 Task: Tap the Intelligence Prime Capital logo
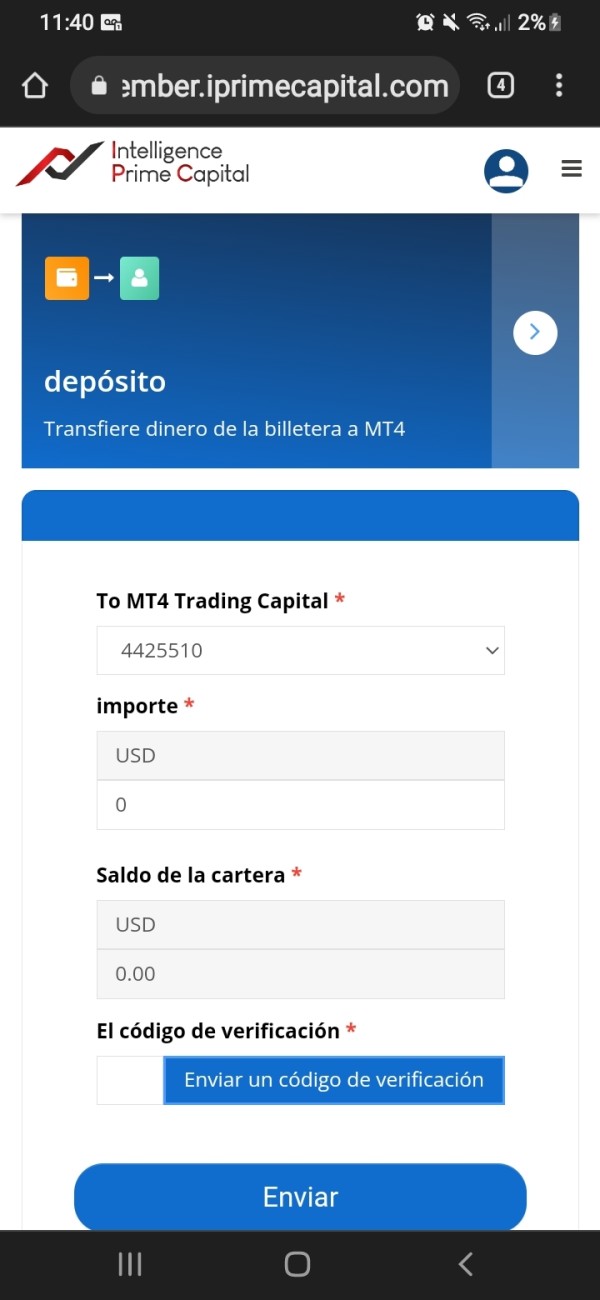133,163
